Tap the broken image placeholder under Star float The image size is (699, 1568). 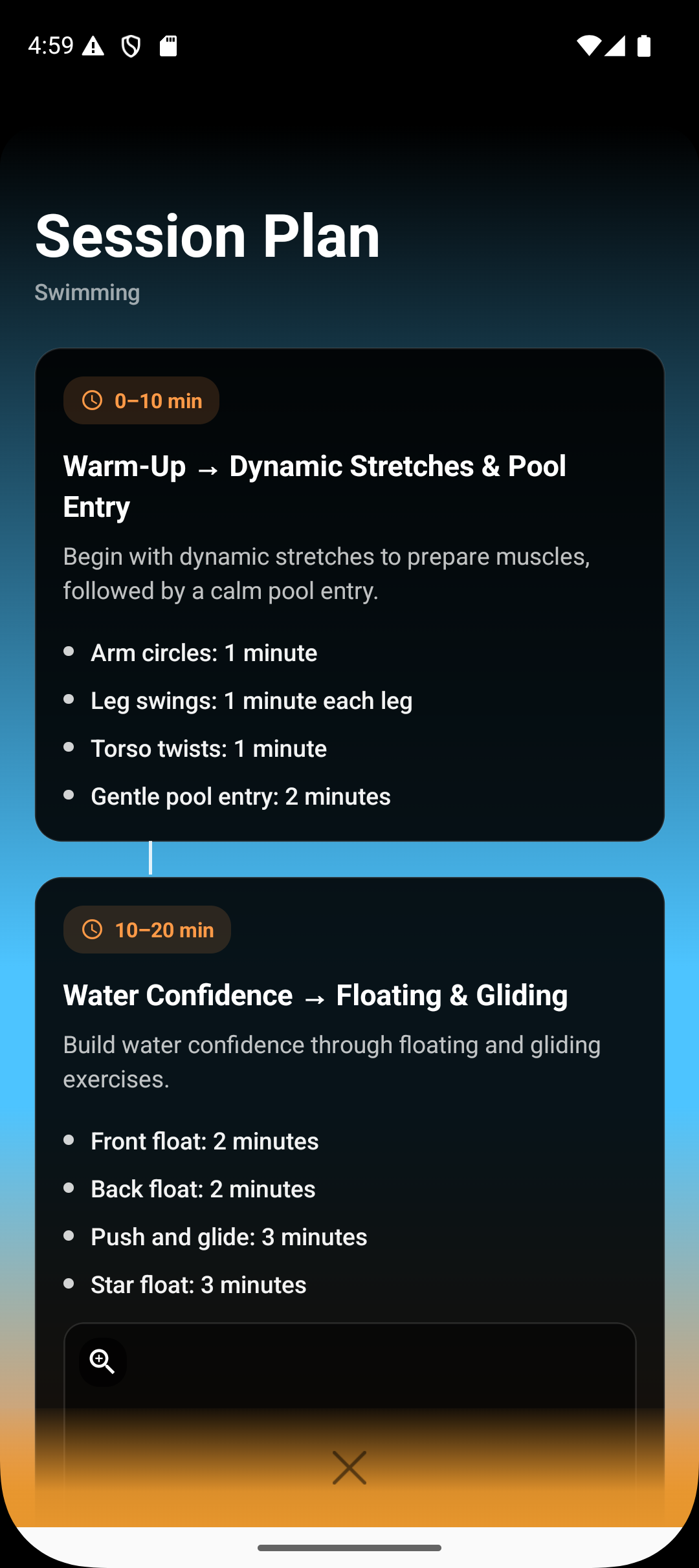(x=349, y=1425)
